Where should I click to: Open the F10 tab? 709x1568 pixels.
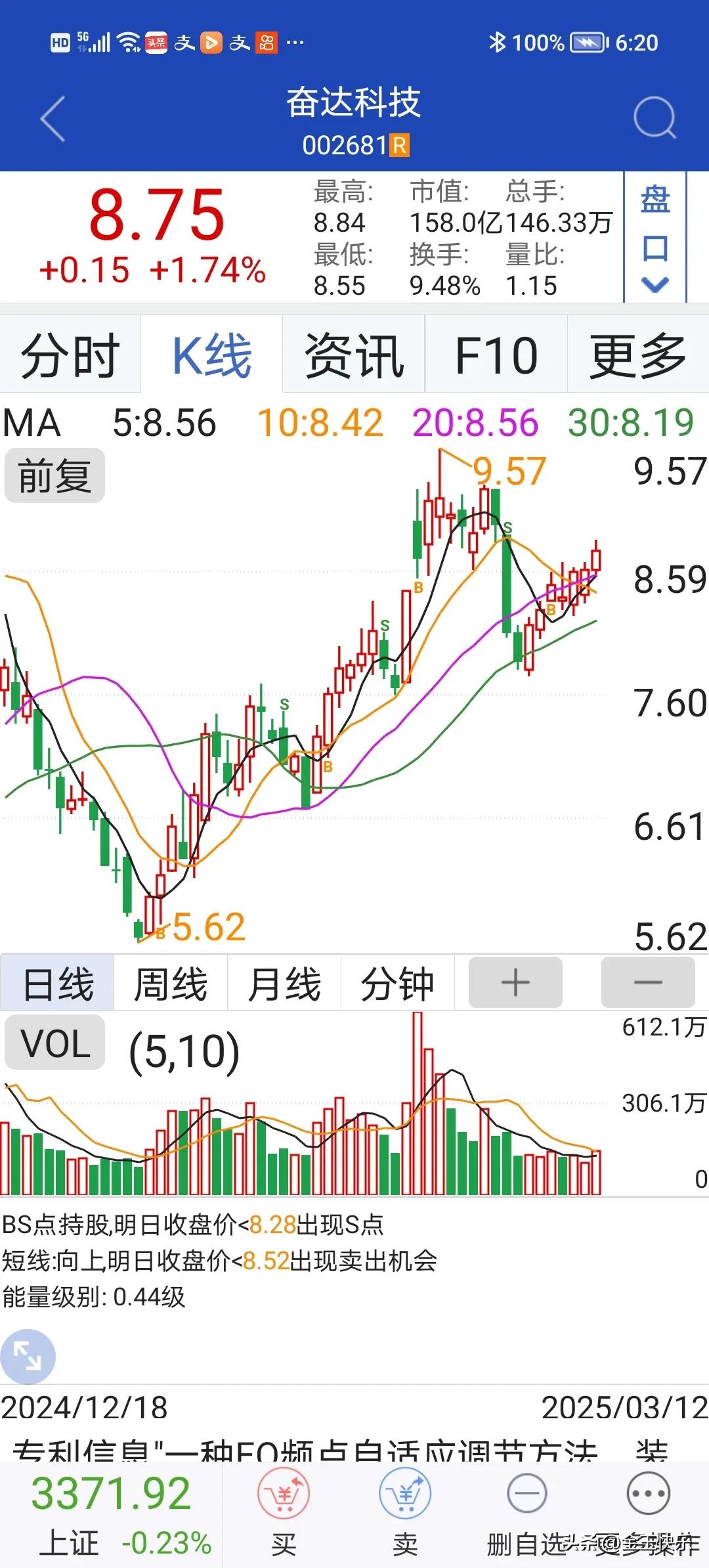(x=497, y=356)
